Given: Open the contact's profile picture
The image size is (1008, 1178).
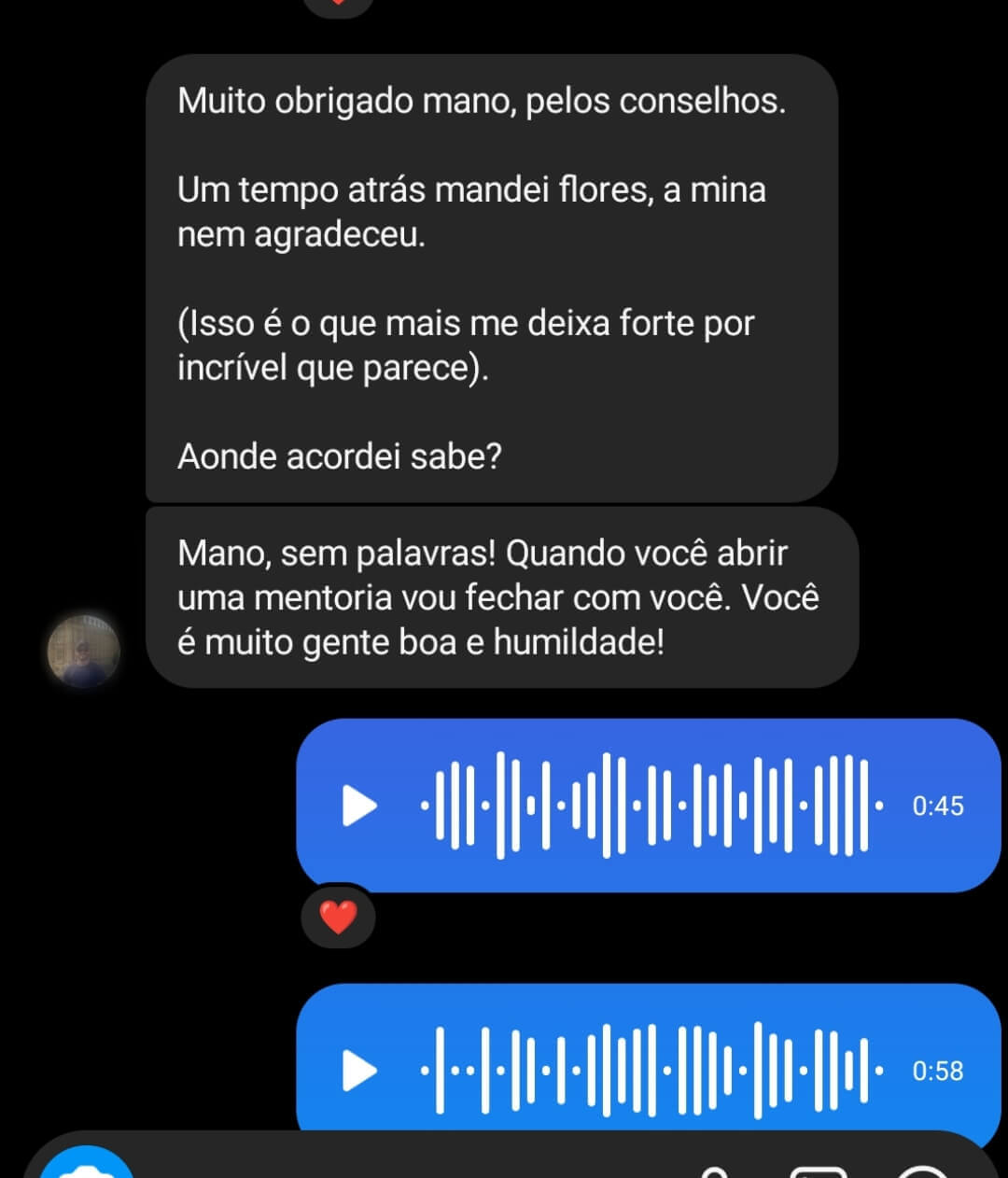Looking at the screenshot, I should coord(82,651).
